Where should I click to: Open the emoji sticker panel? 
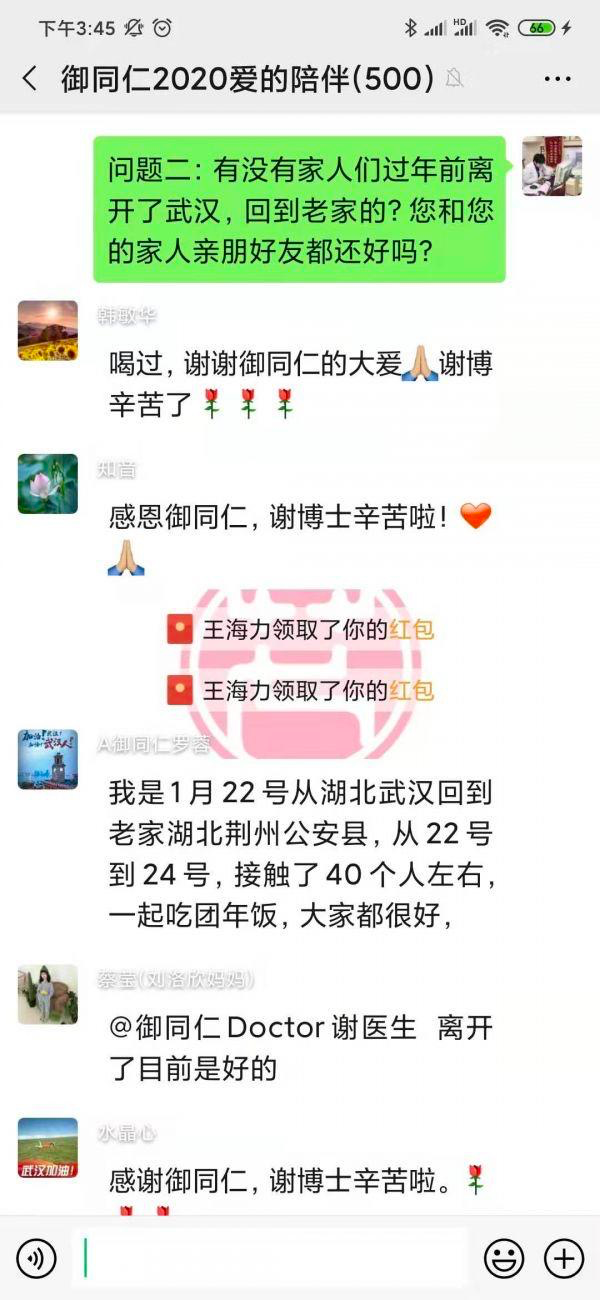click(504, 1258)
